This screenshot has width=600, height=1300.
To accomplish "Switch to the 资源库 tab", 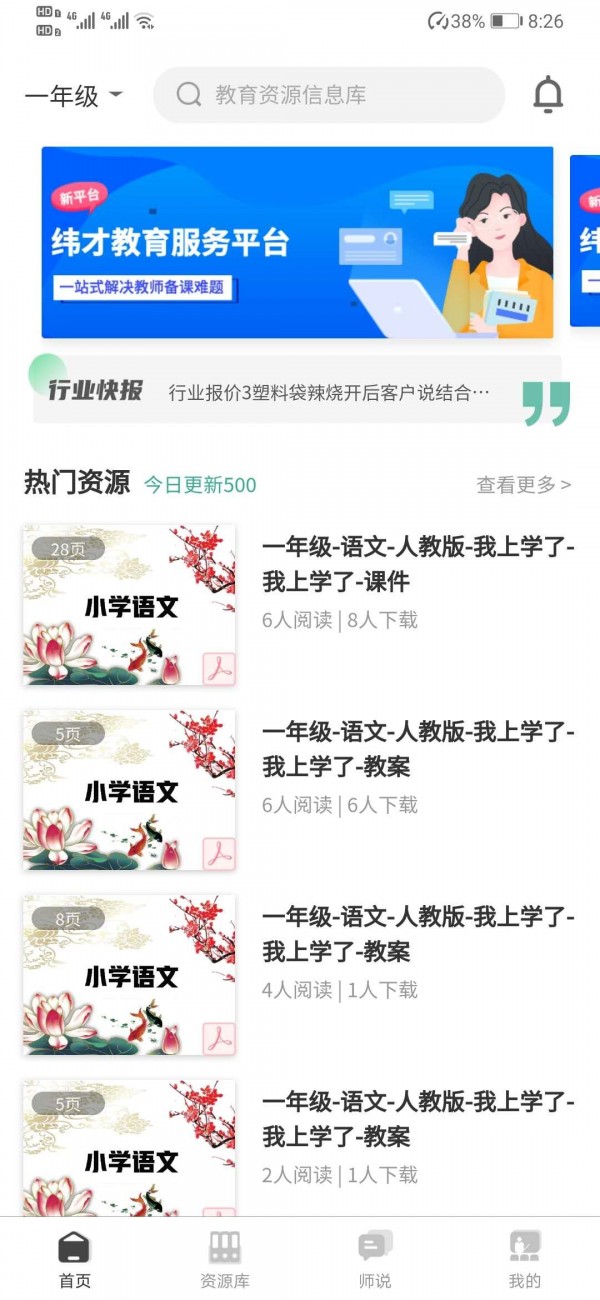I will click(x=225, y=1258).
